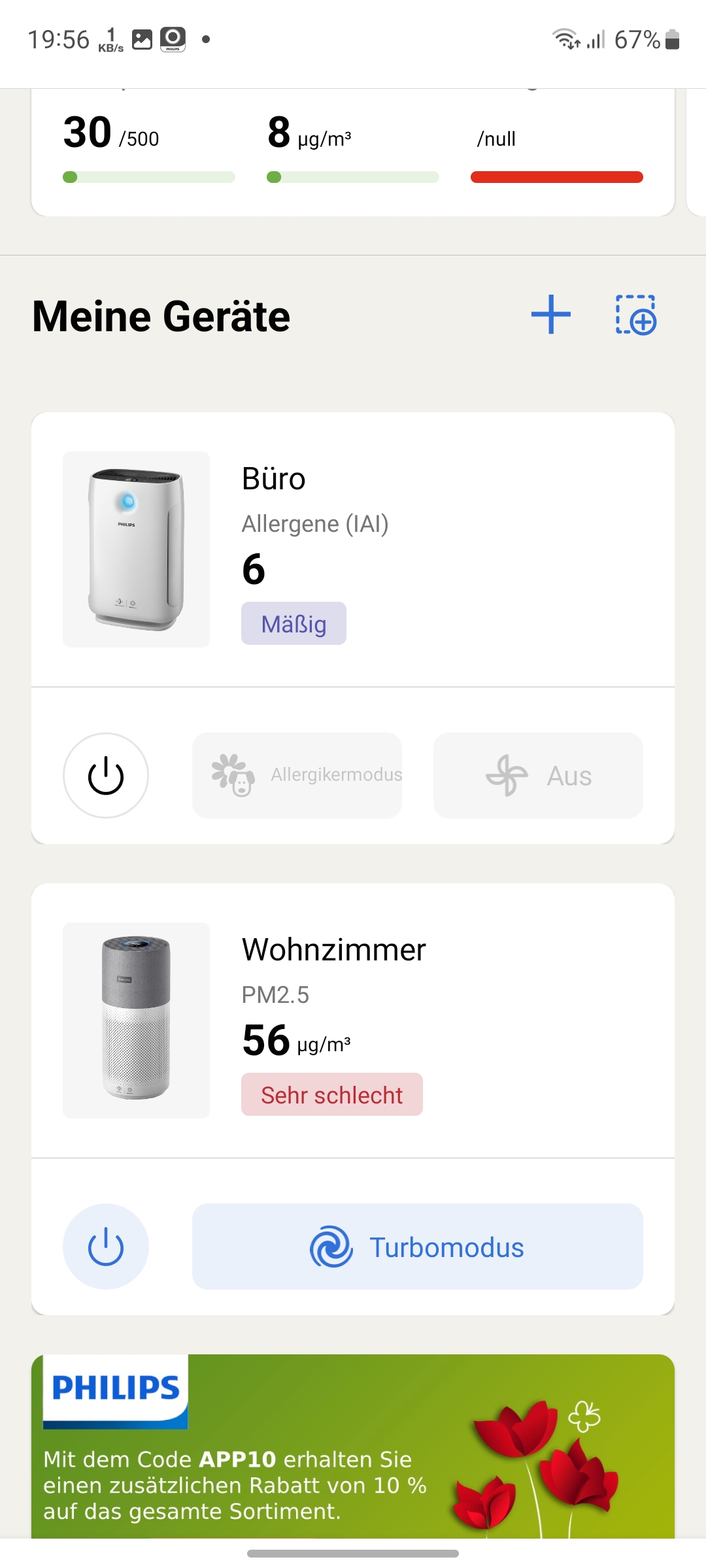Screen dimensions: 706x1568
Task: Add a new device with the plus icon
Action: coord(551,314)
